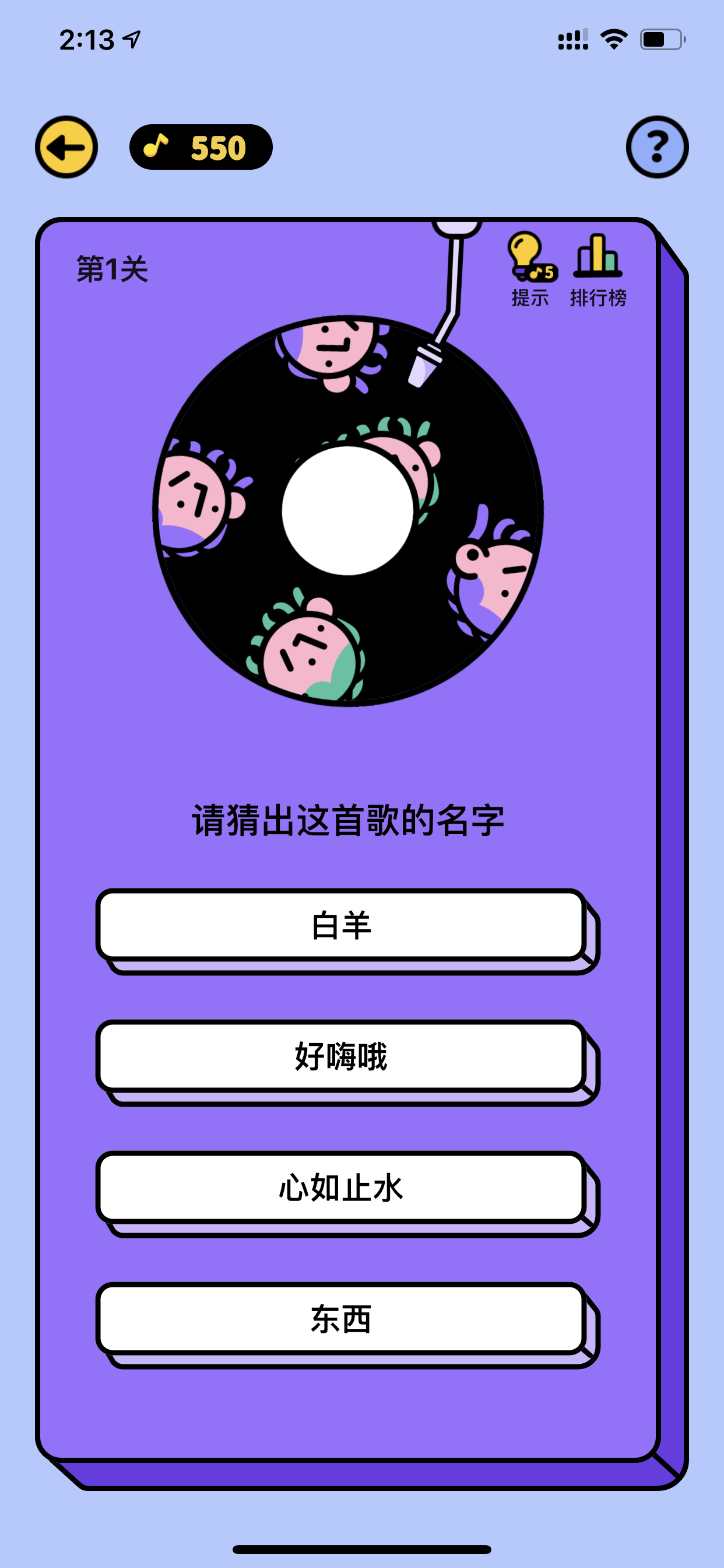Viewport: 724px width, 1568px height.
Task: Open the question mark help button
Action: 657,148
